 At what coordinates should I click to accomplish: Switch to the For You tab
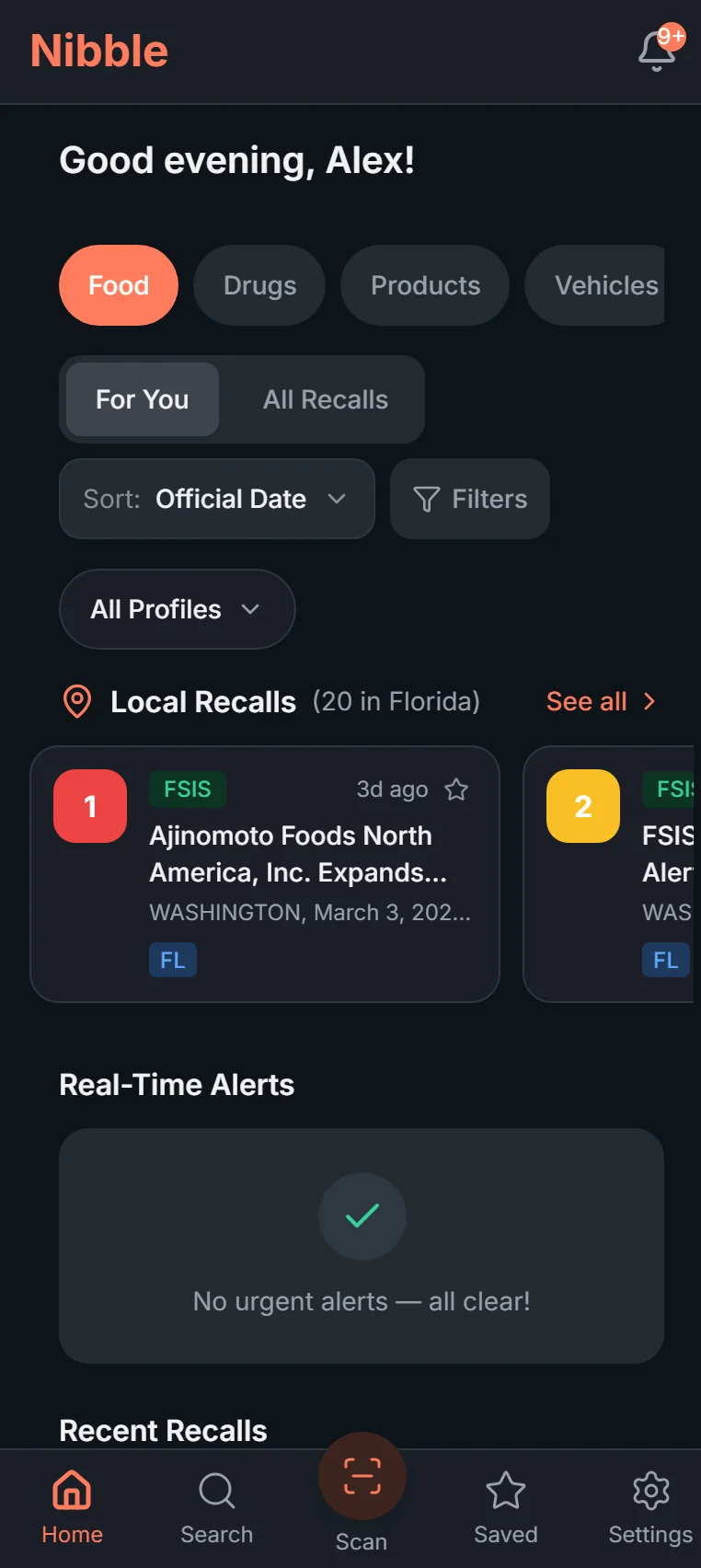click(143, 399)
